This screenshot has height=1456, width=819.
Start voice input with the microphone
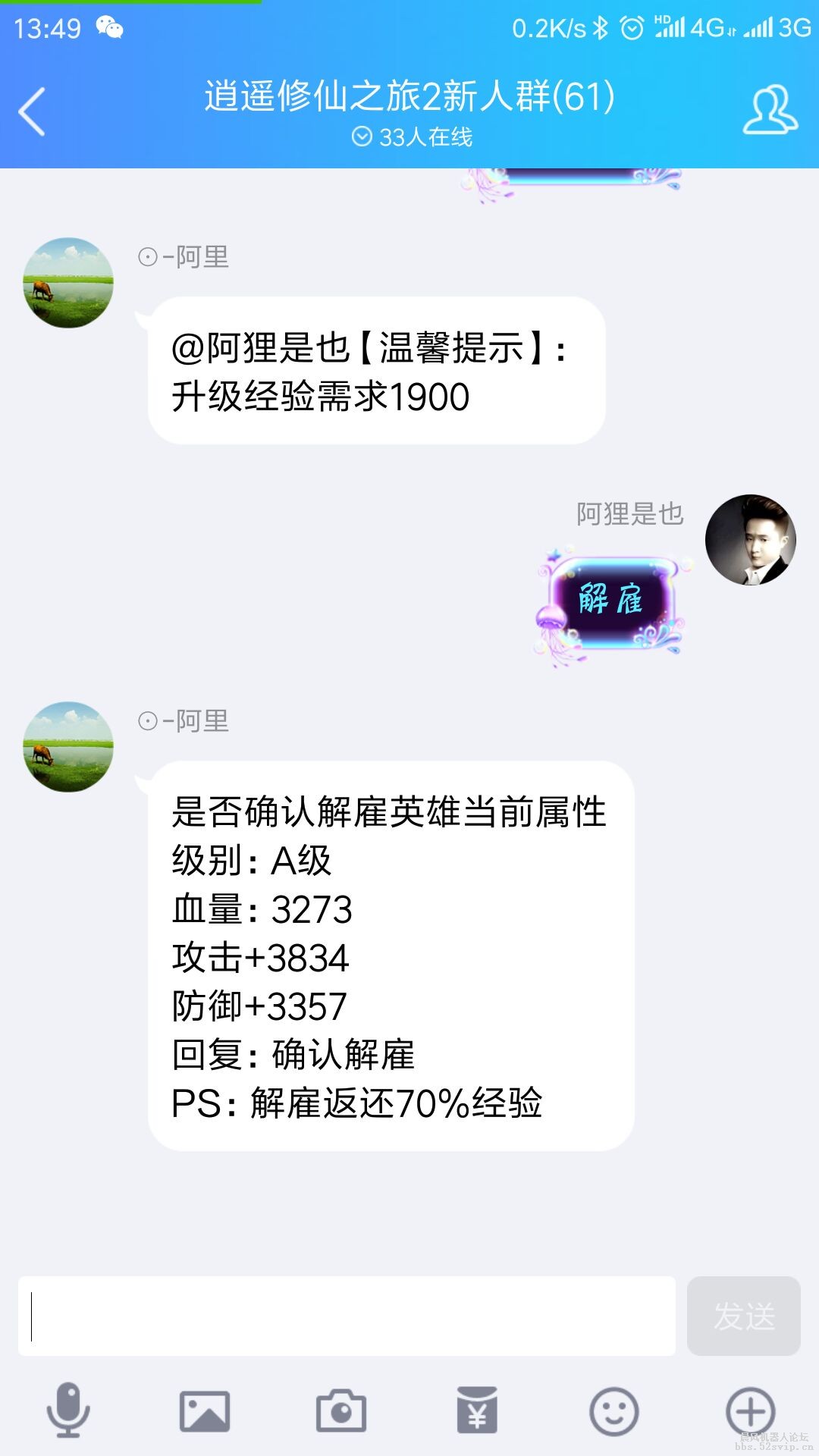click(x=68, y=1410)
